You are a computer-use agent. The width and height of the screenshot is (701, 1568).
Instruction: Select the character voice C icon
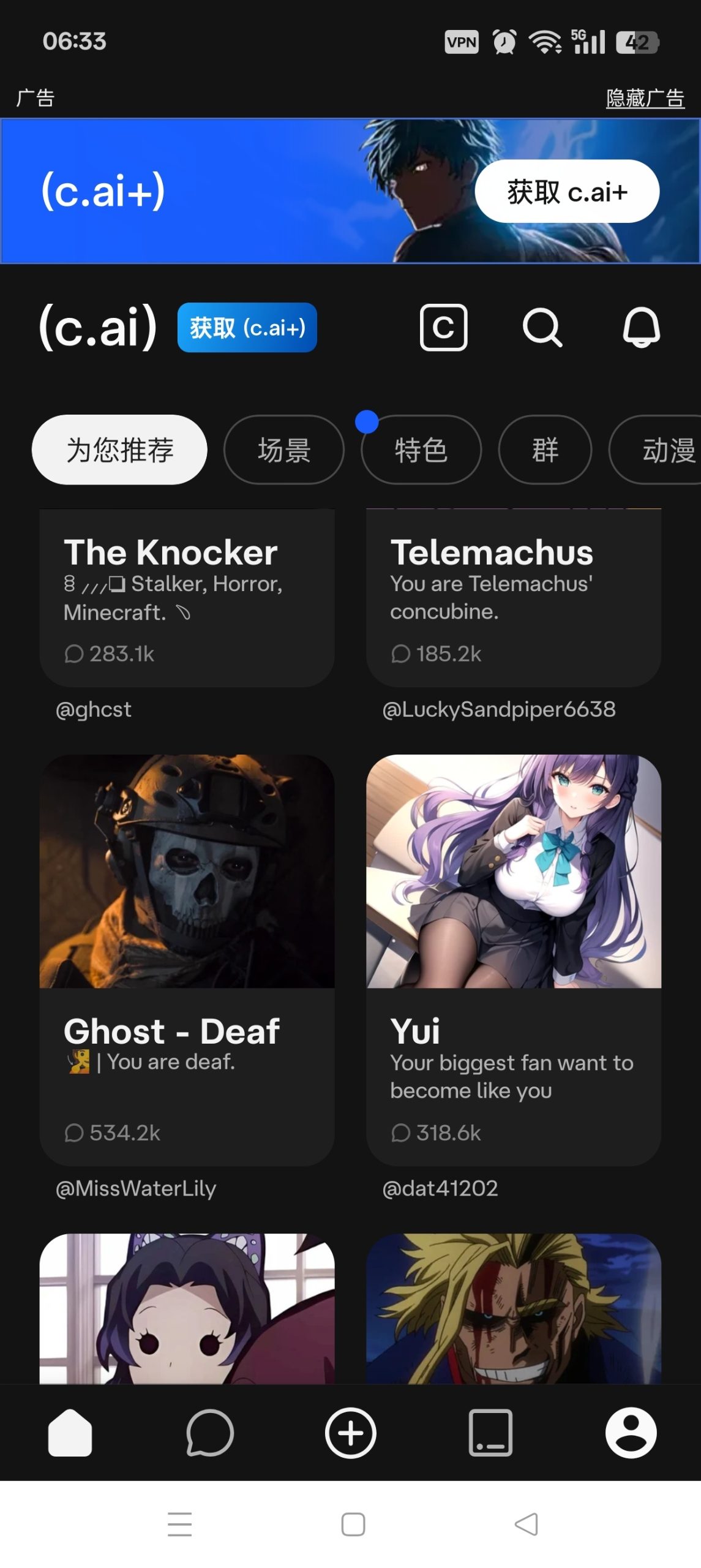click(444, 328)
